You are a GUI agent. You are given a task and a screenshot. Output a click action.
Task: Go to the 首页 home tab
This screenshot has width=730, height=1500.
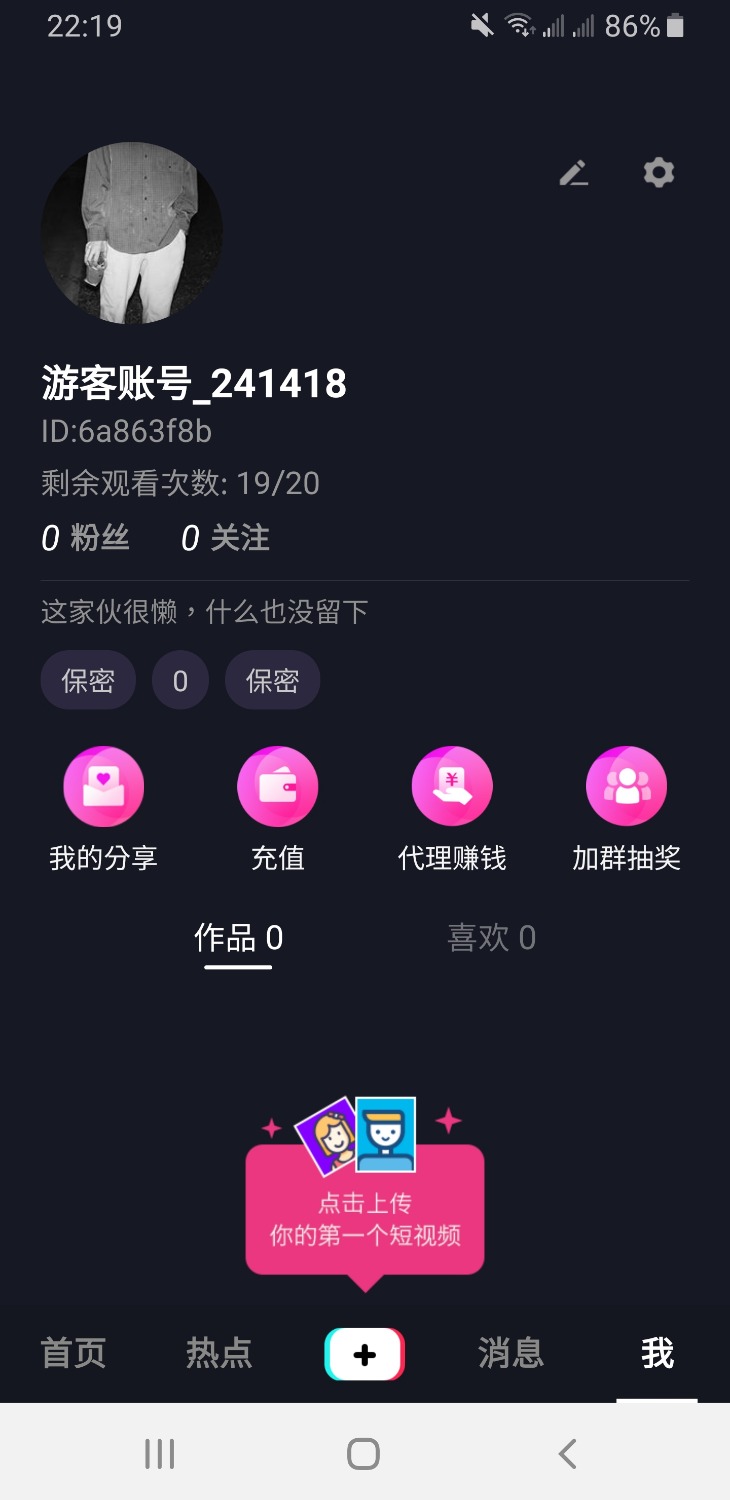(73, 1353)
